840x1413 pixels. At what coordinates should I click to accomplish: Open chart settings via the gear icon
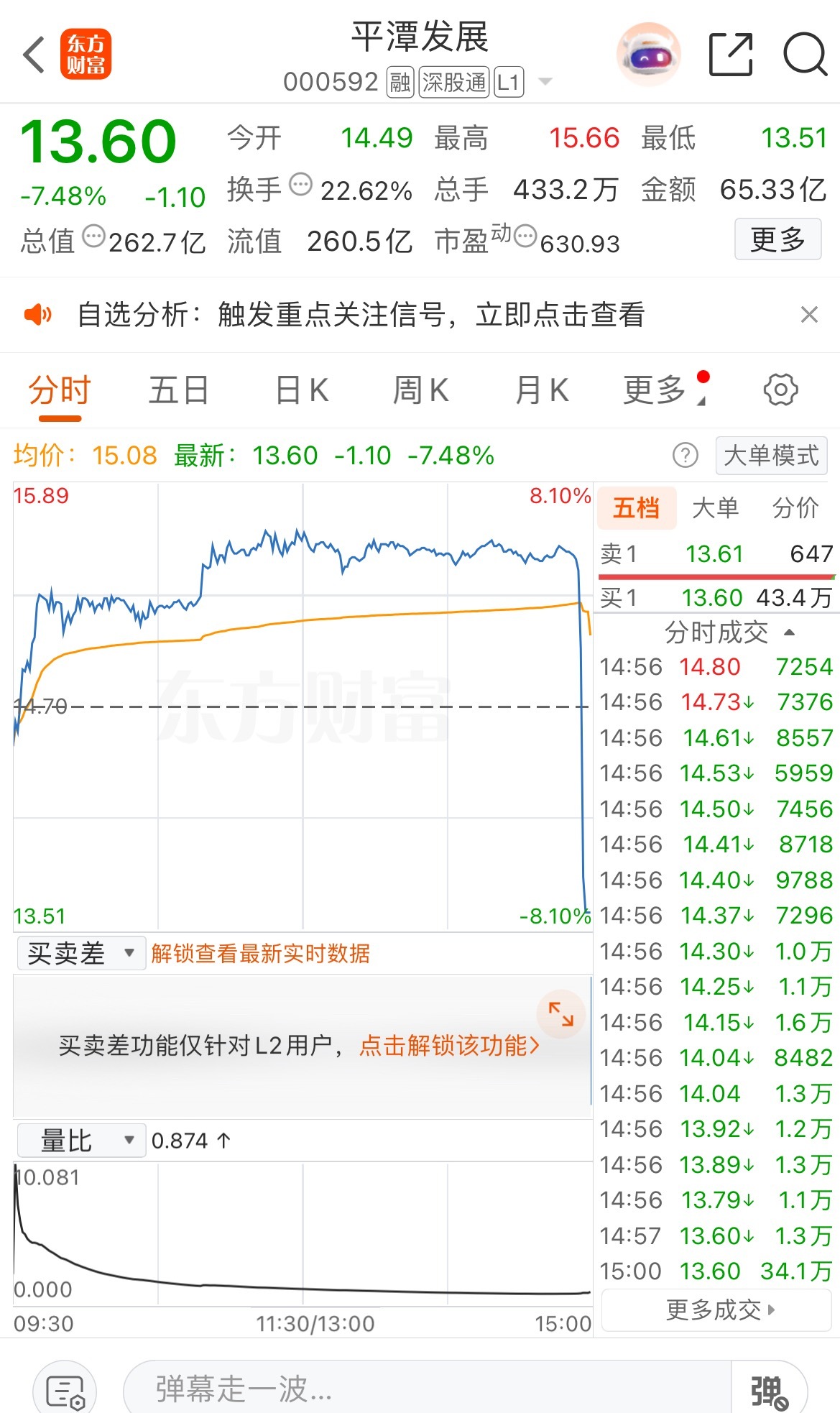782,389
